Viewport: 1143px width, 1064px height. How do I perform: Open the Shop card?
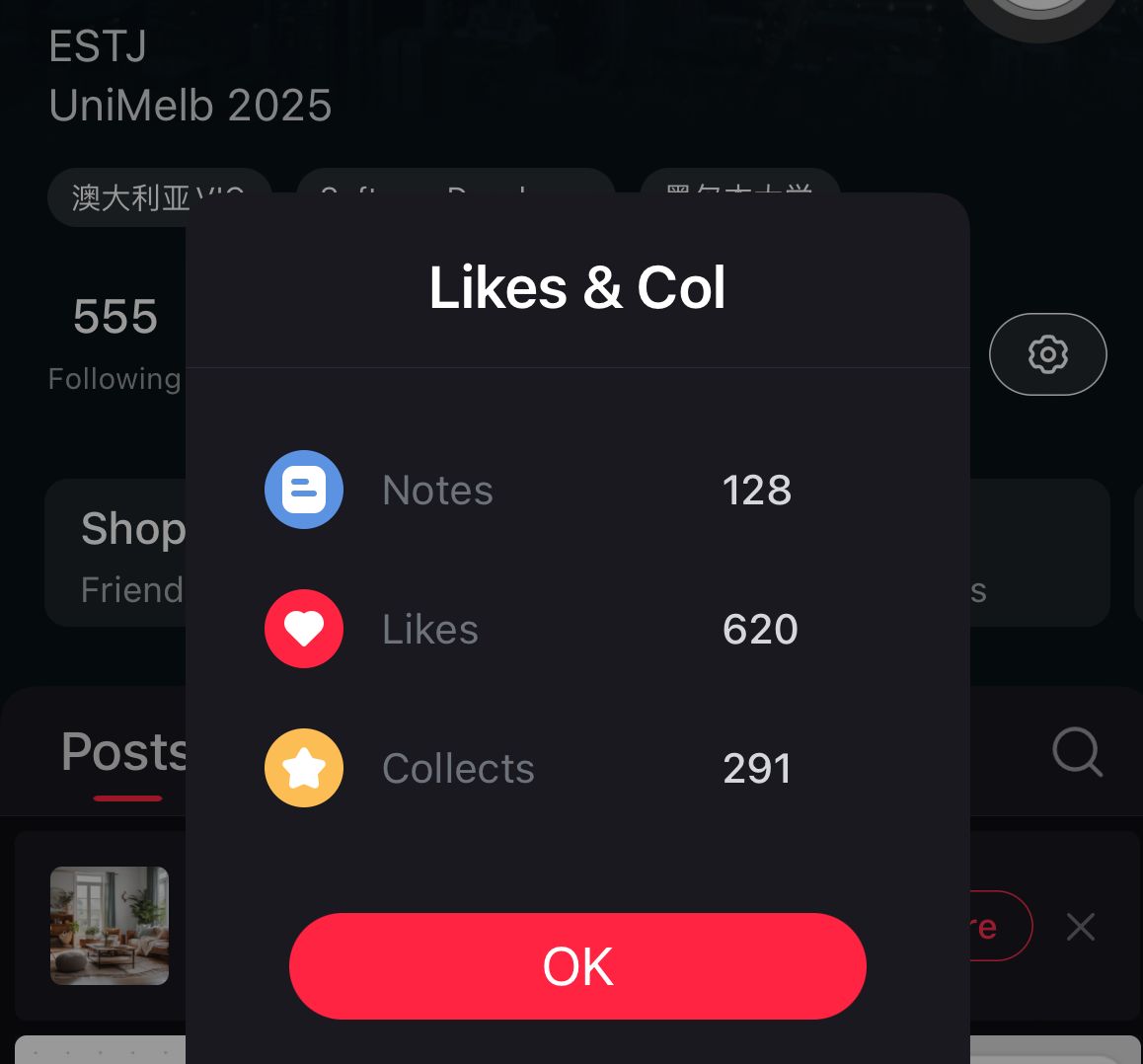tap(116, 553)
